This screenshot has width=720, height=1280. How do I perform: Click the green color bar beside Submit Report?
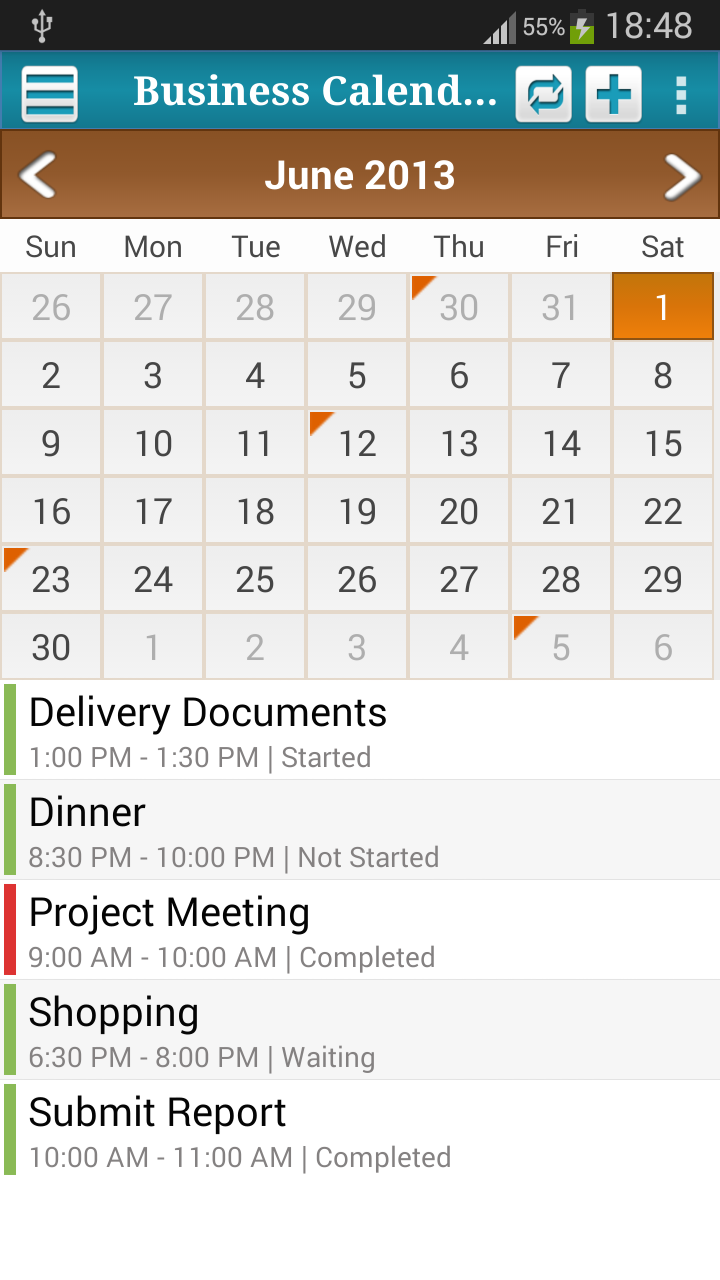click(x=8, y=1130)
